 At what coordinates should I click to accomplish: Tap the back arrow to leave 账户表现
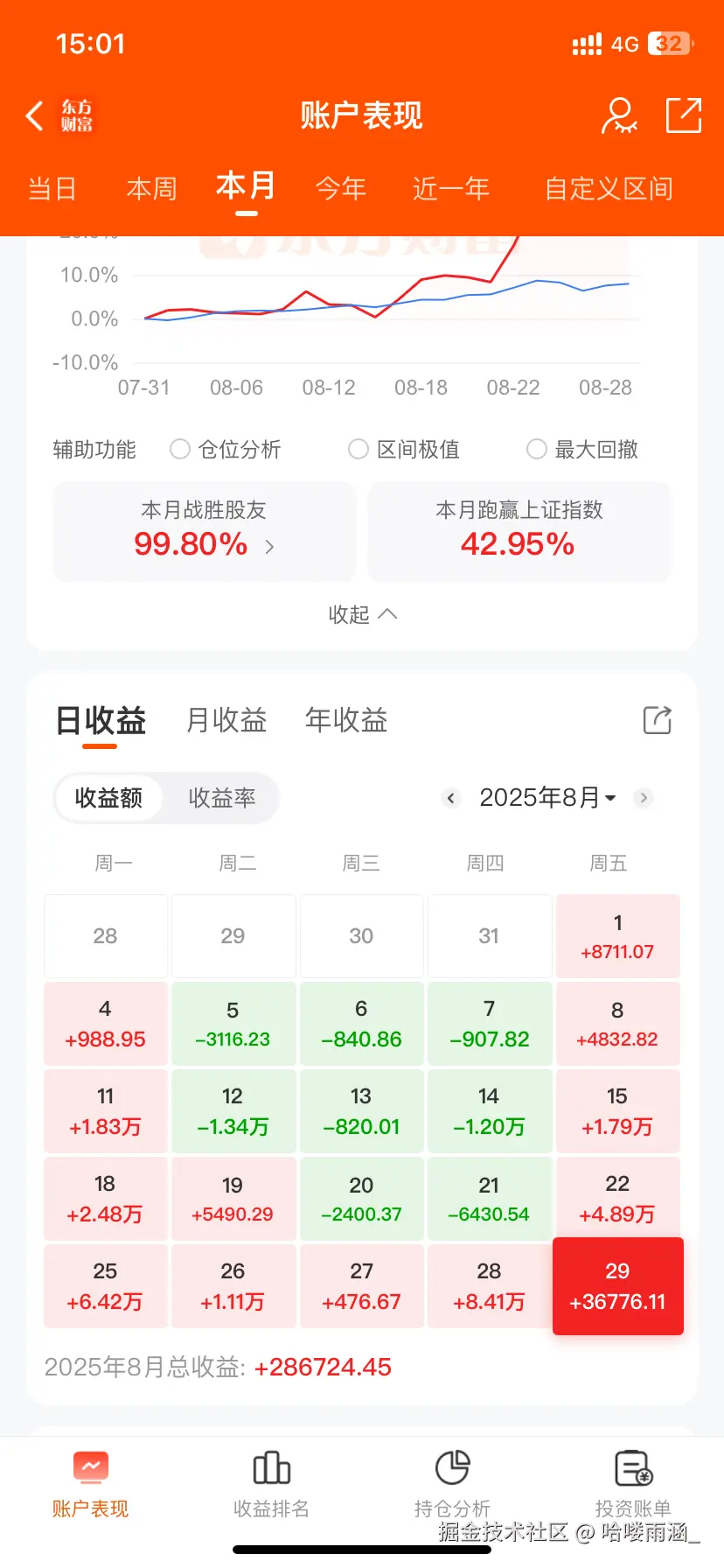pos(33,115)
